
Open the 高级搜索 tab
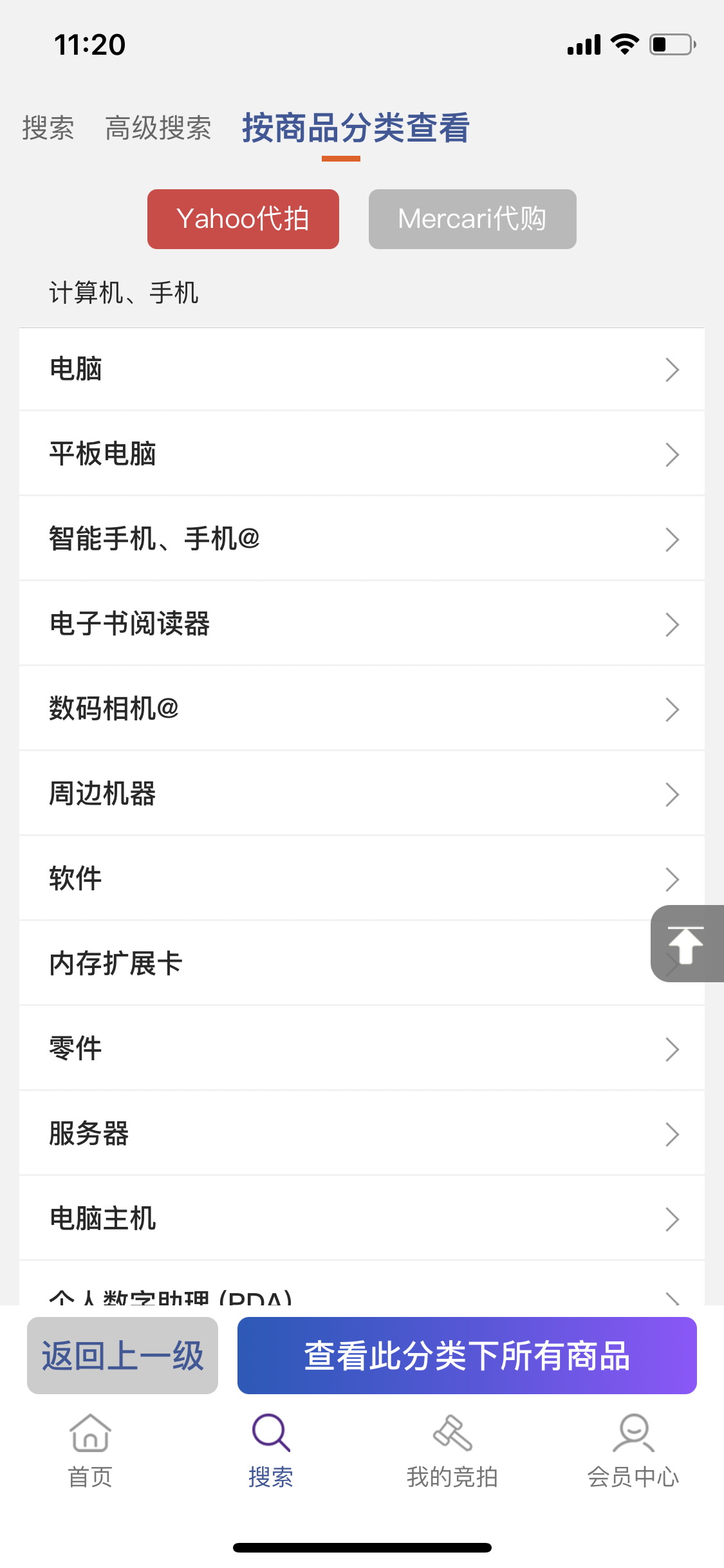(158, 127)
